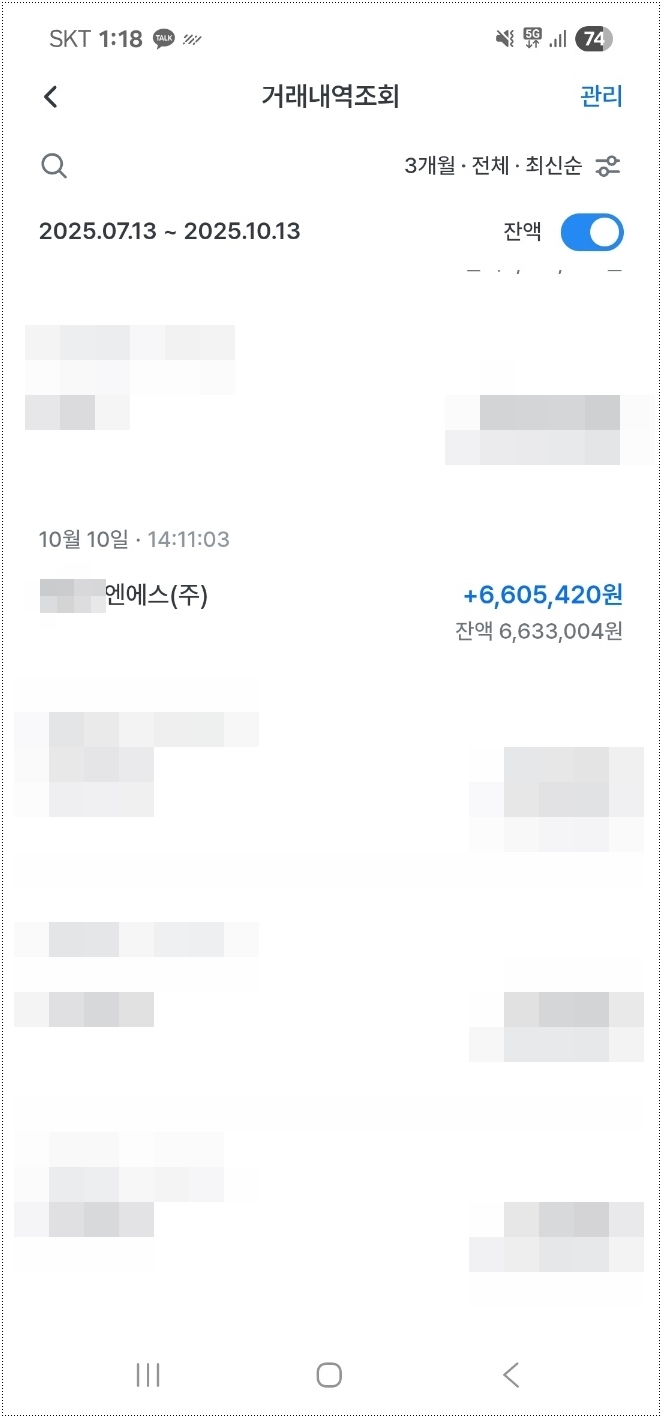Open the system recent apps button
Image resolution: width=662 pixels, height=1418 pixels.
(x=148, y=1375)
